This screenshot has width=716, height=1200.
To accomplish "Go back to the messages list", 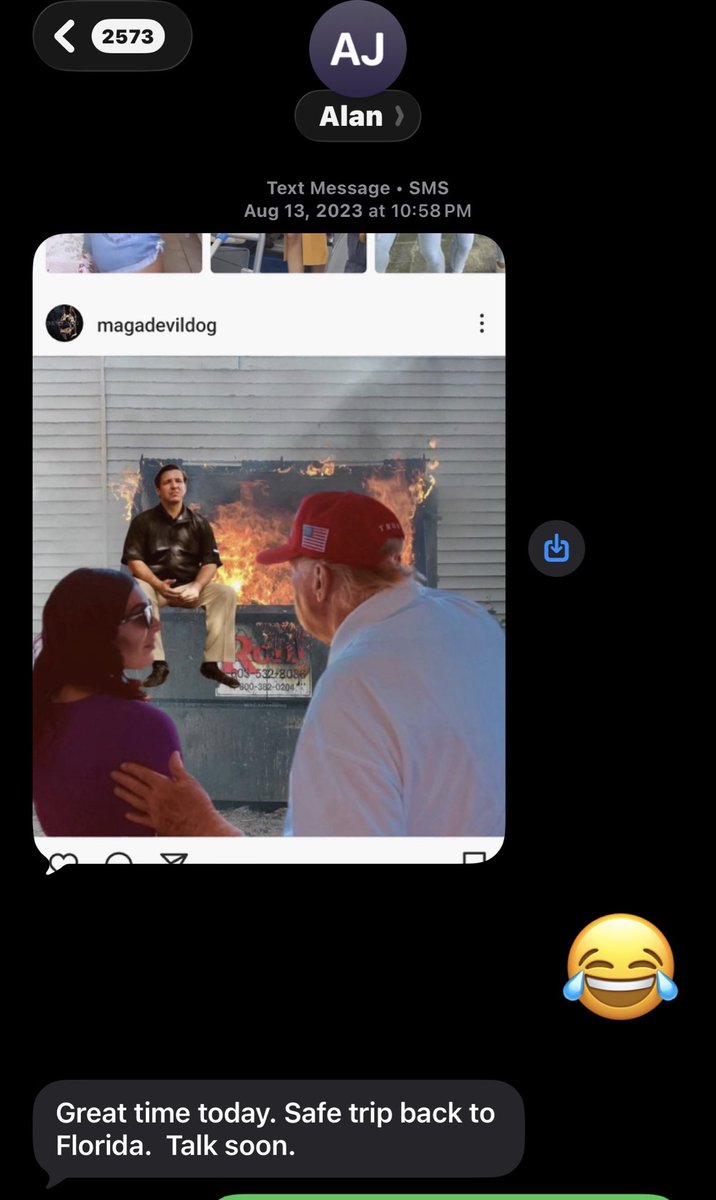I will point(110,37).
